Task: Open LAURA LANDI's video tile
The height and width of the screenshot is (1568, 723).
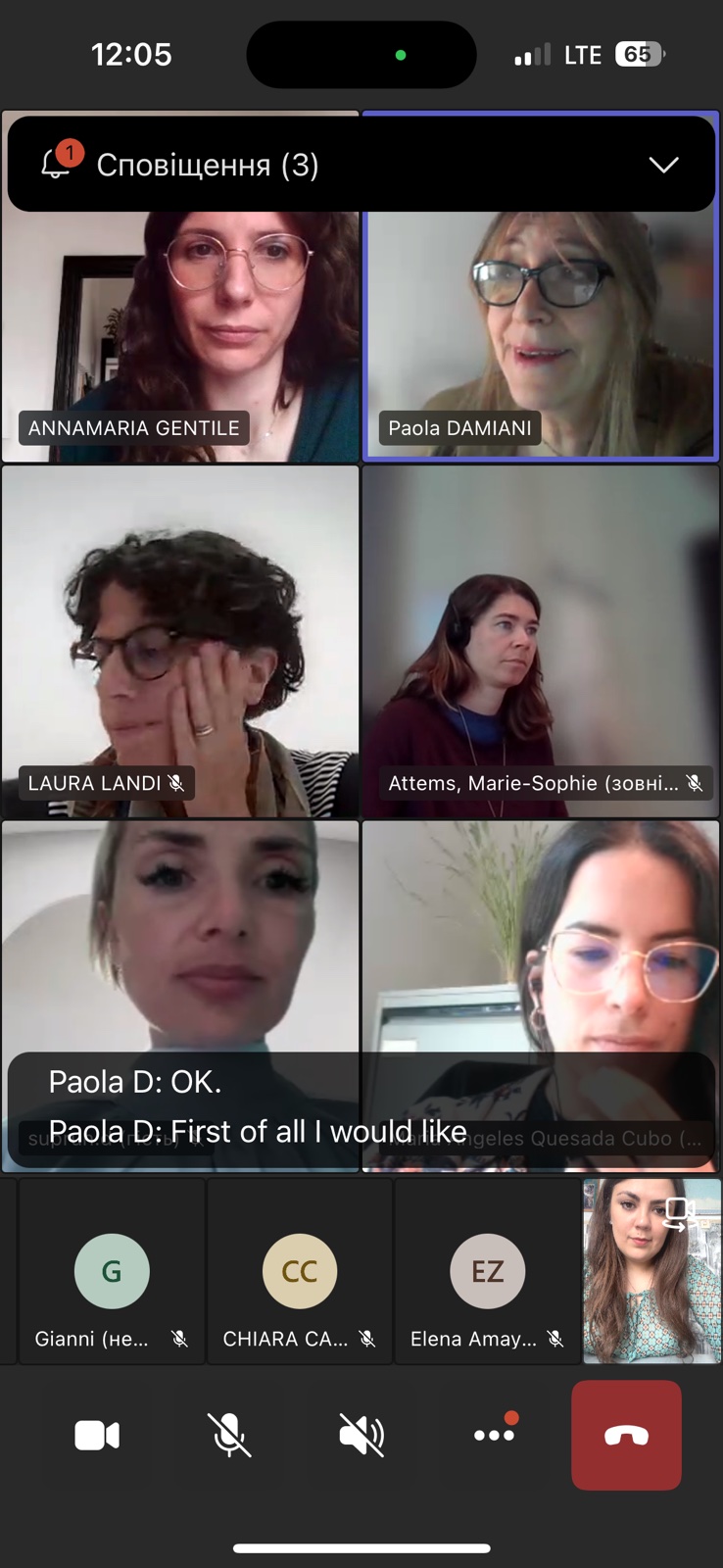Action: pyautogui.click(x=181, y=642)
